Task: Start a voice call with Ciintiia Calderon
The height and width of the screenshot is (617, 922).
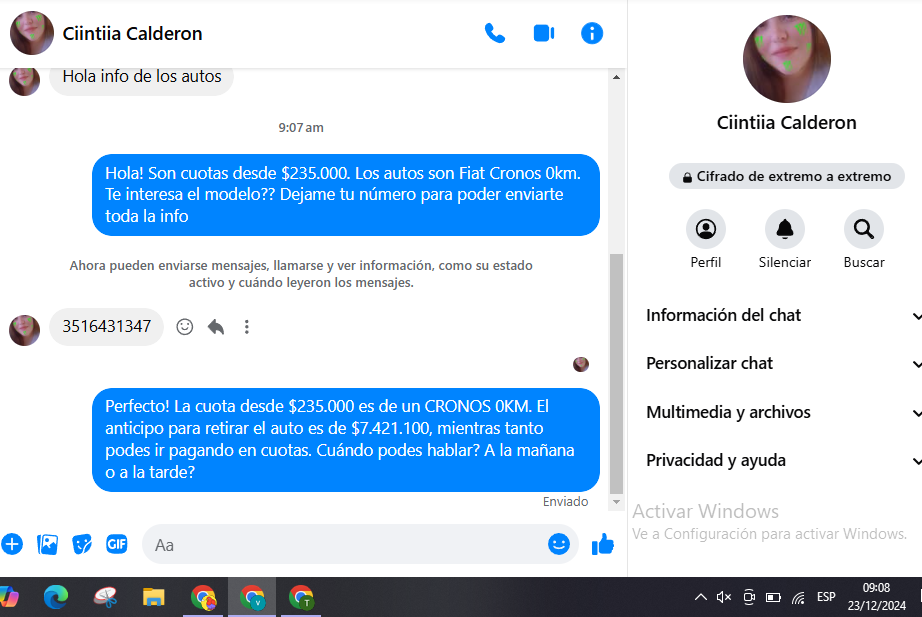Action: pos(495,33)
